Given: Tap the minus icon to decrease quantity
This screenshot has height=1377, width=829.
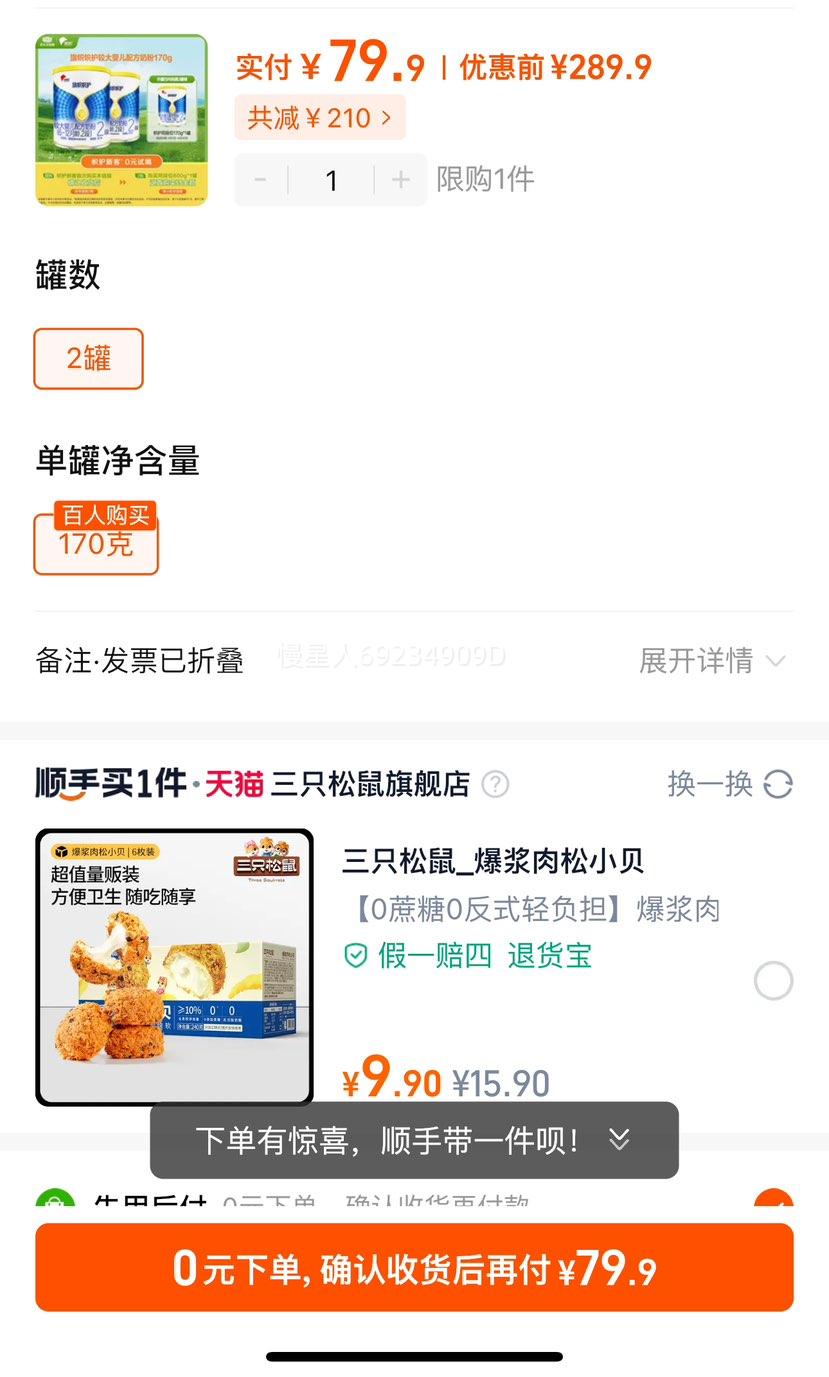Looking at the screenshot, I should tap(259, 179).
